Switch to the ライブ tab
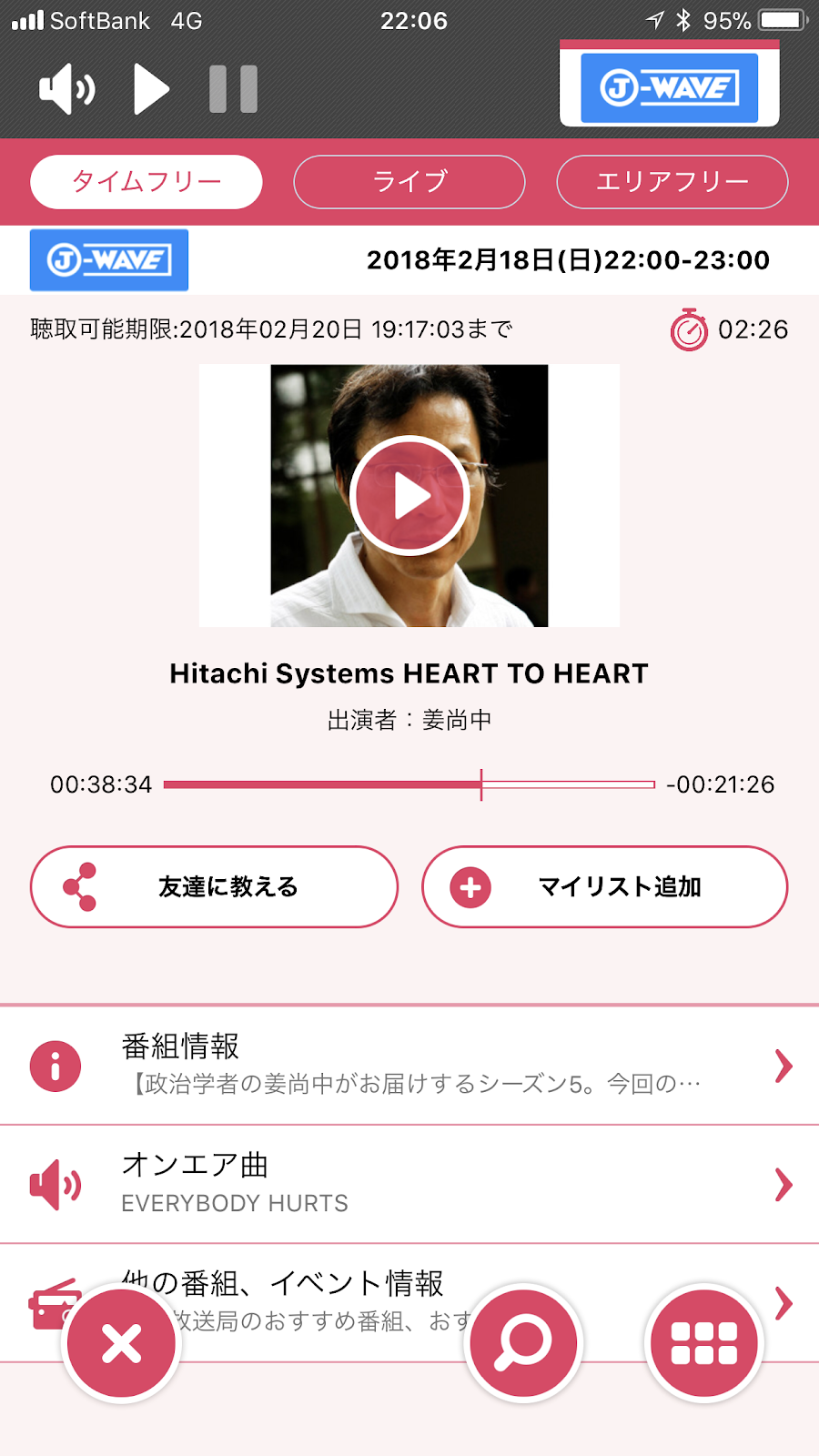Image resolution: width=819 pixels, height=1456 pixels. tap(409, 182)
